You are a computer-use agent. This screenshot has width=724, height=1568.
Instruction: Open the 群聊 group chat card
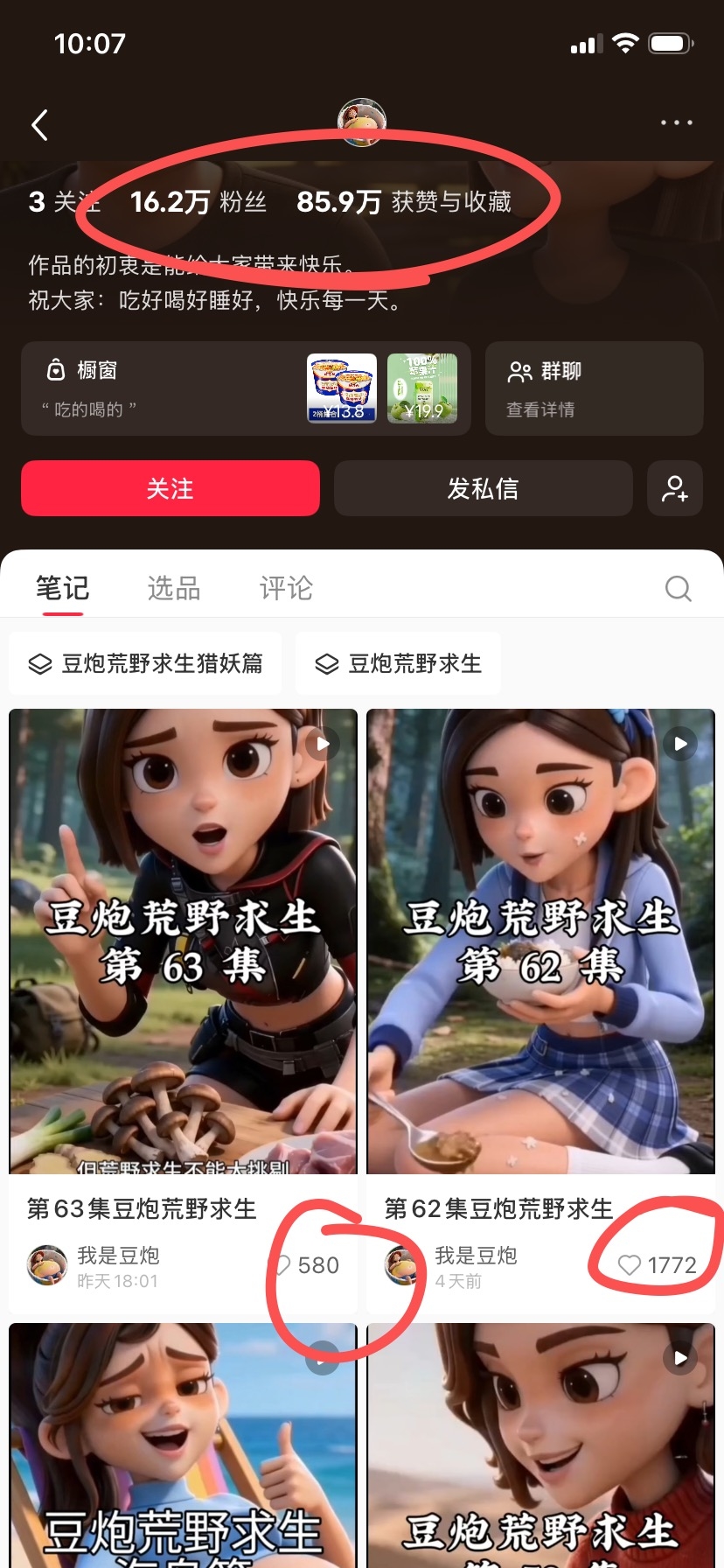pos(595,388)
